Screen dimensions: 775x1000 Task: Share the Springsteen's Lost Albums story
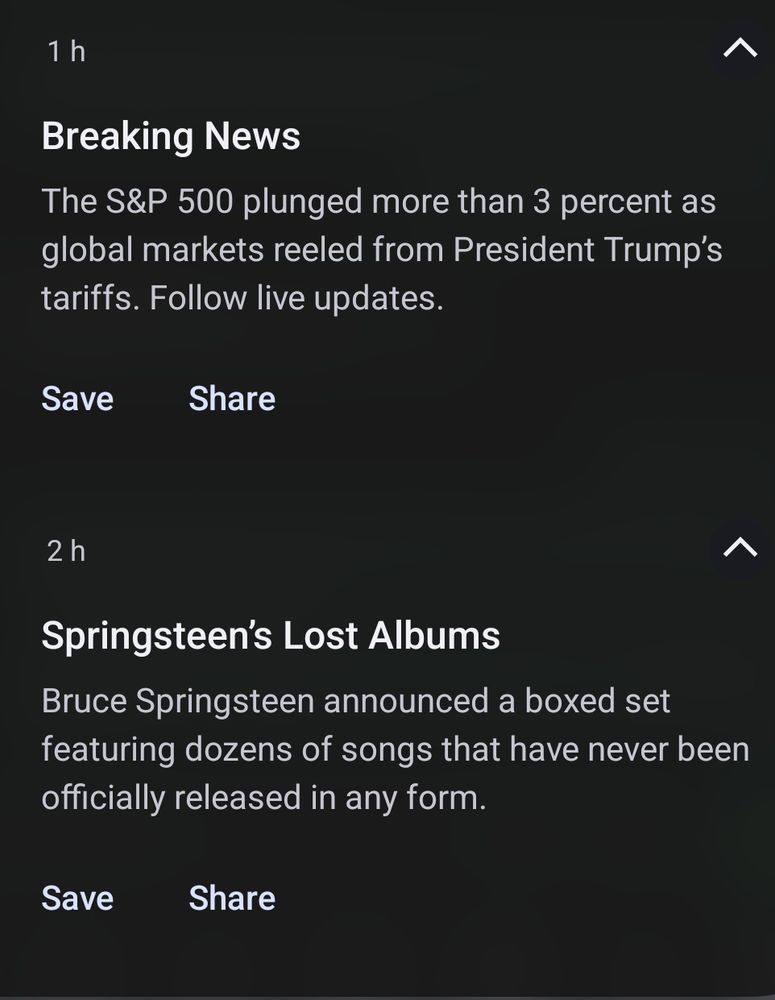point(232,898)
